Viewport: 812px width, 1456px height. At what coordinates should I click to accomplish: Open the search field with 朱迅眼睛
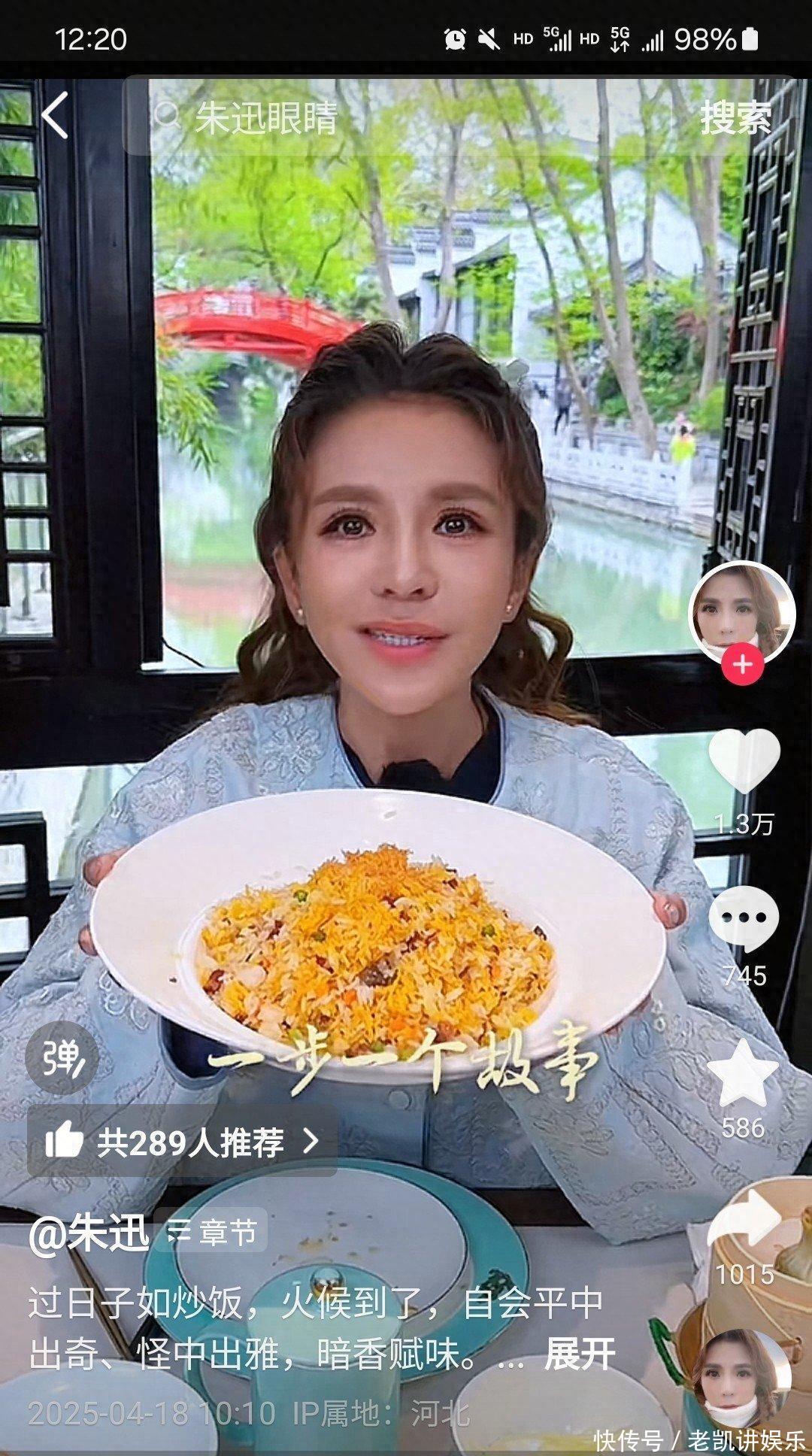(x=406, y=117)
